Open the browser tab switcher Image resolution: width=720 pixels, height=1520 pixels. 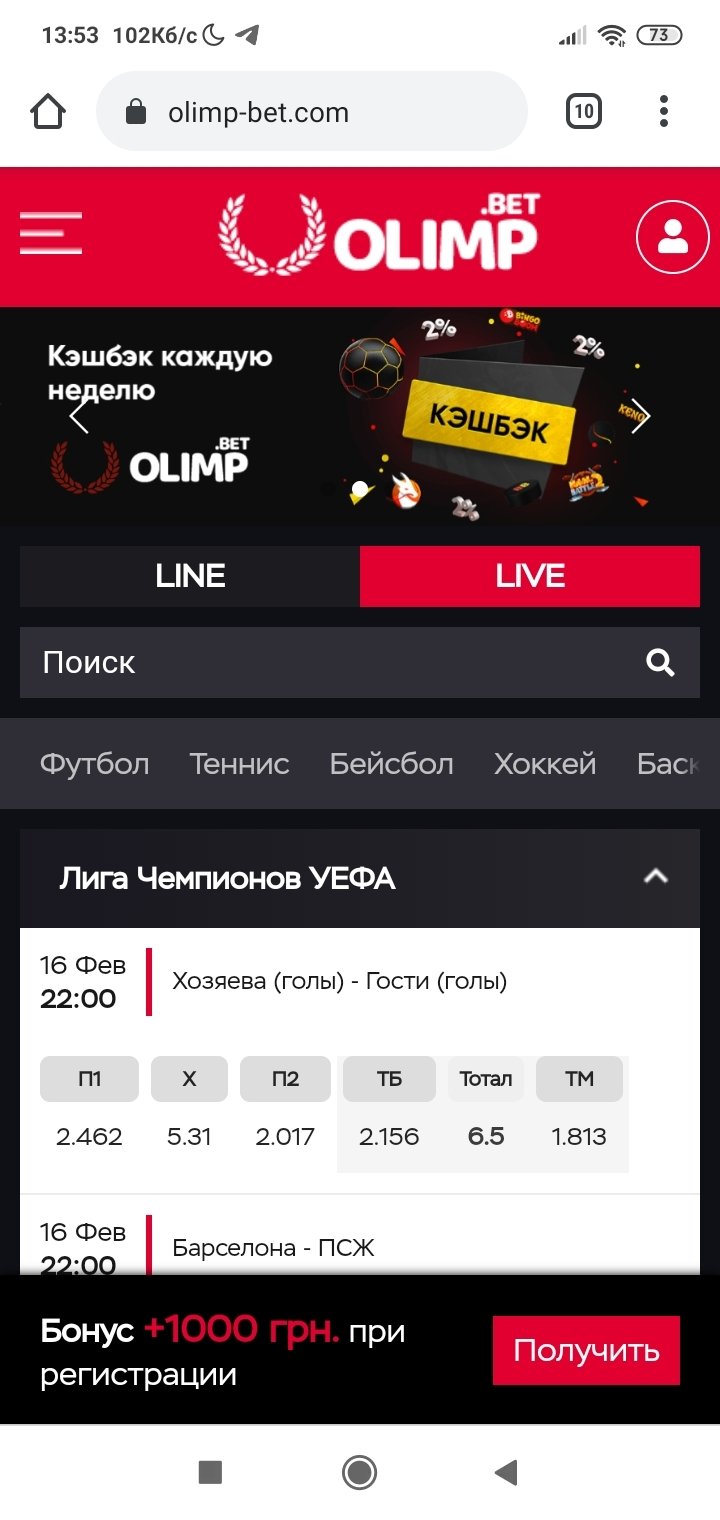point(584,112)
